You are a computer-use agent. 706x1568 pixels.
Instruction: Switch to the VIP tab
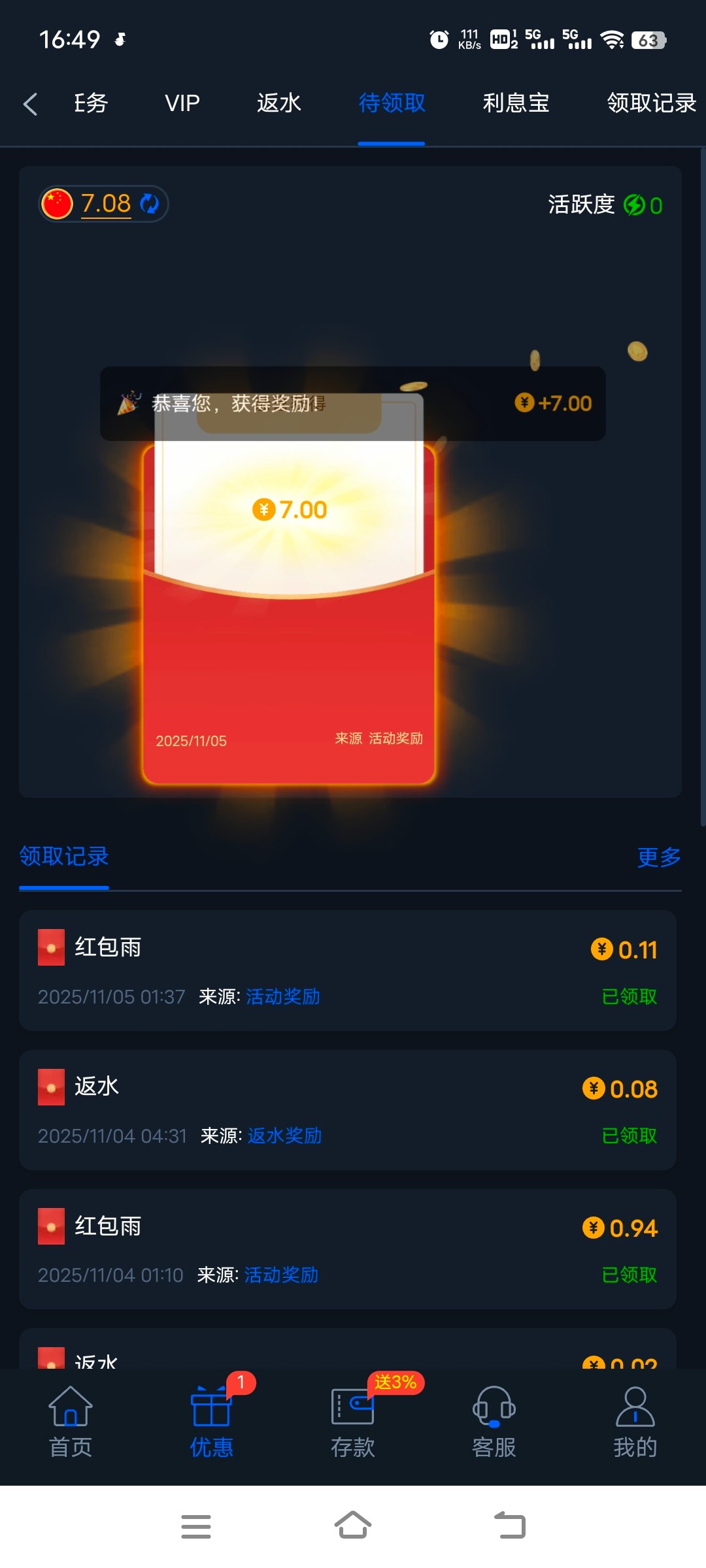[x=181, y=103]
